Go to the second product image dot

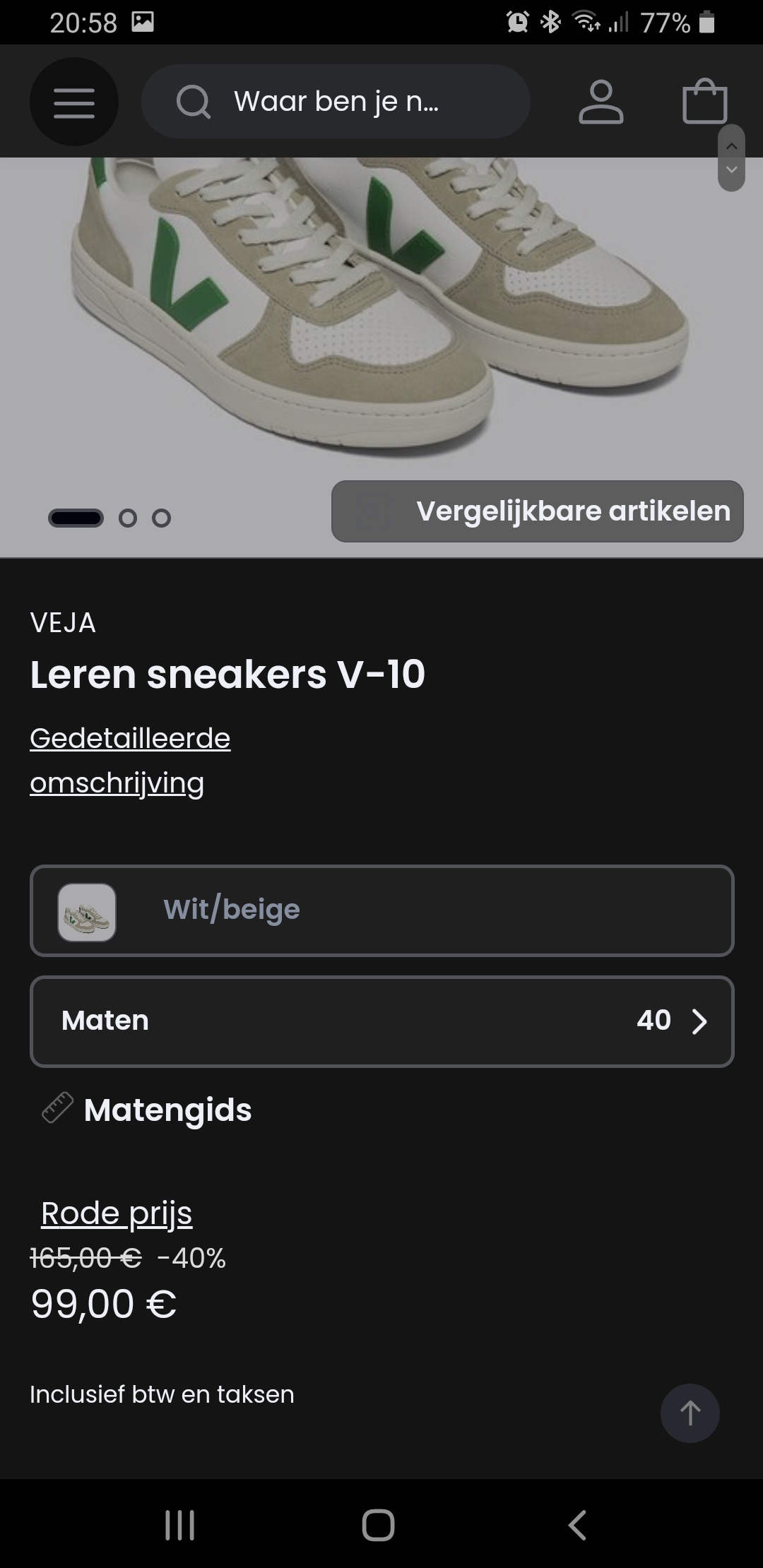128,518
